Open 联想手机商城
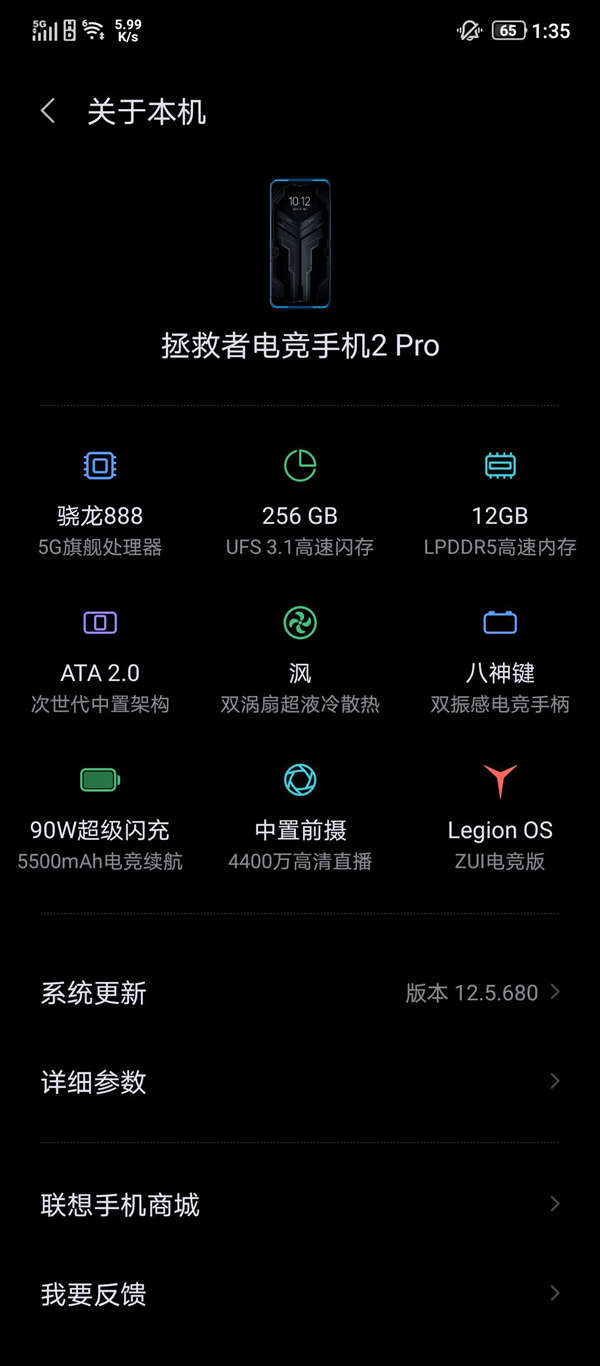The height and width of the screenshot is (1366, 600). pos(300,1205)
